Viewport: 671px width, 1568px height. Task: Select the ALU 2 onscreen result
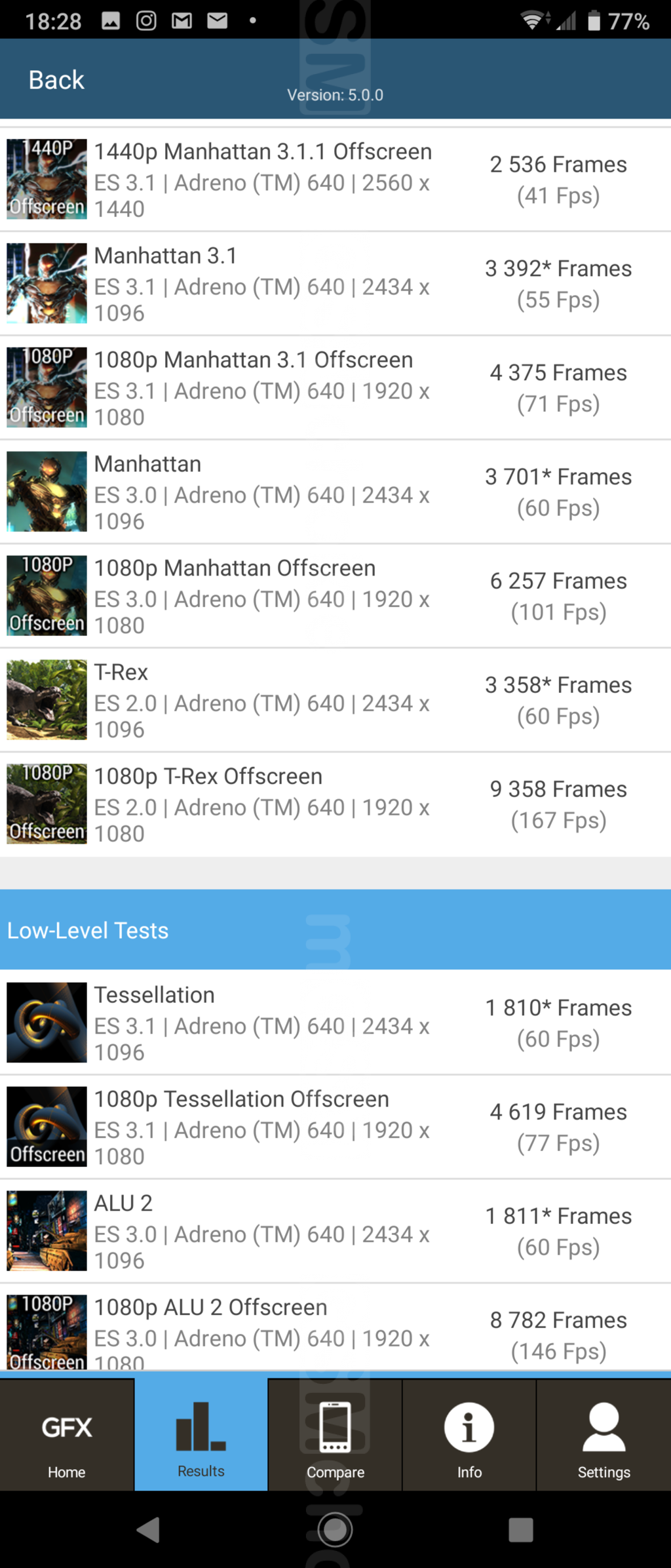(335, 1232)
